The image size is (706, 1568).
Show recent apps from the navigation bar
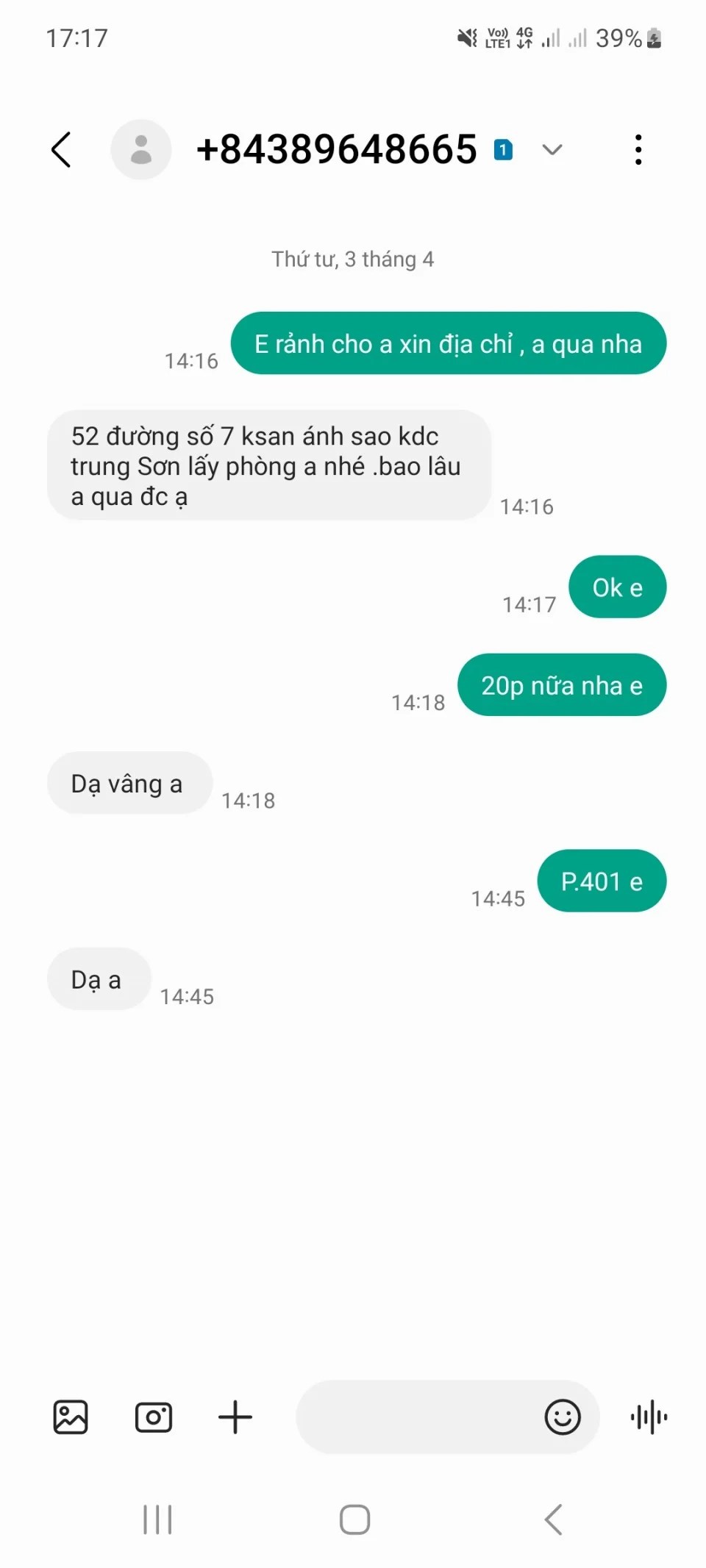pyautogui.click(x=157, y=1519)
